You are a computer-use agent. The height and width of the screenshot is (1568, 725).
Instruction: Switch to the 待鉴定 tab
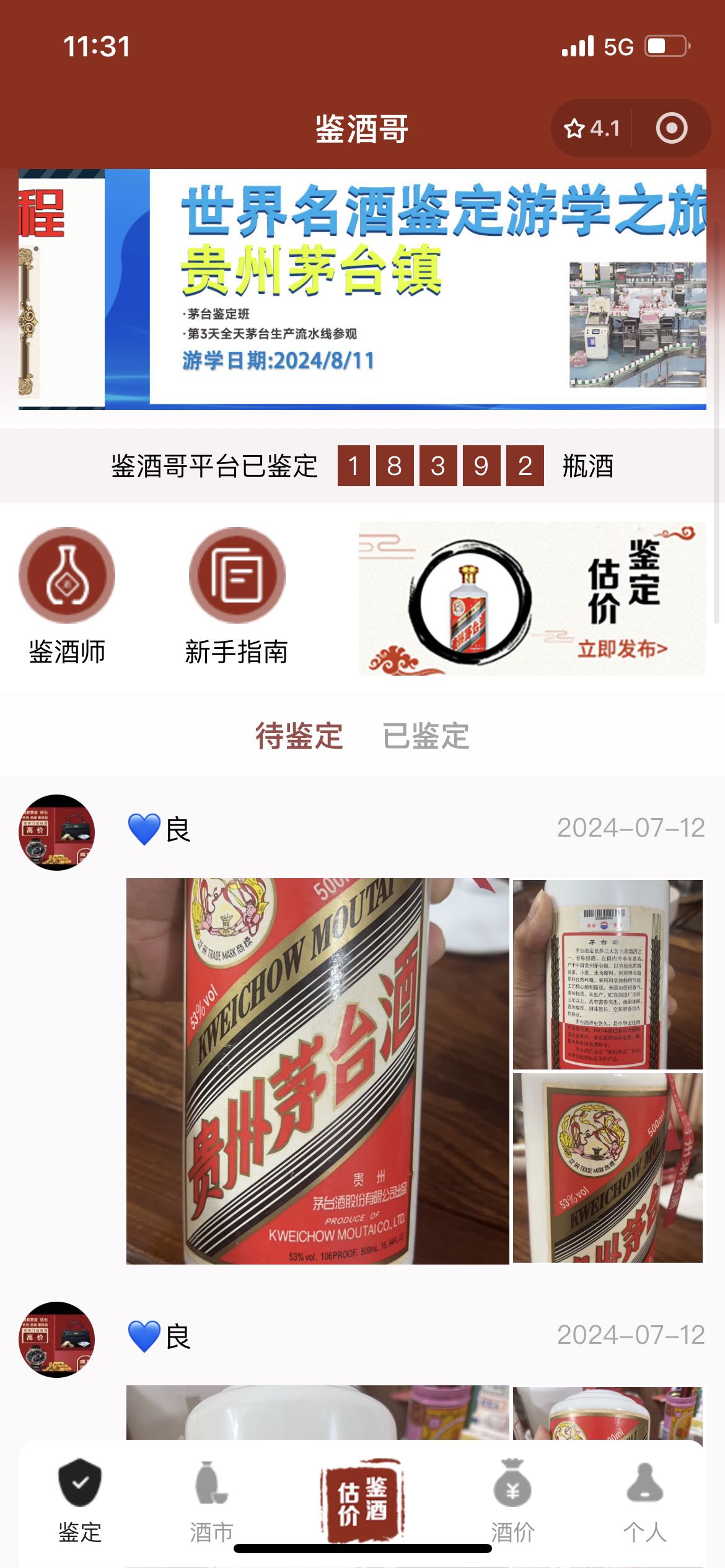click(299, 736)
